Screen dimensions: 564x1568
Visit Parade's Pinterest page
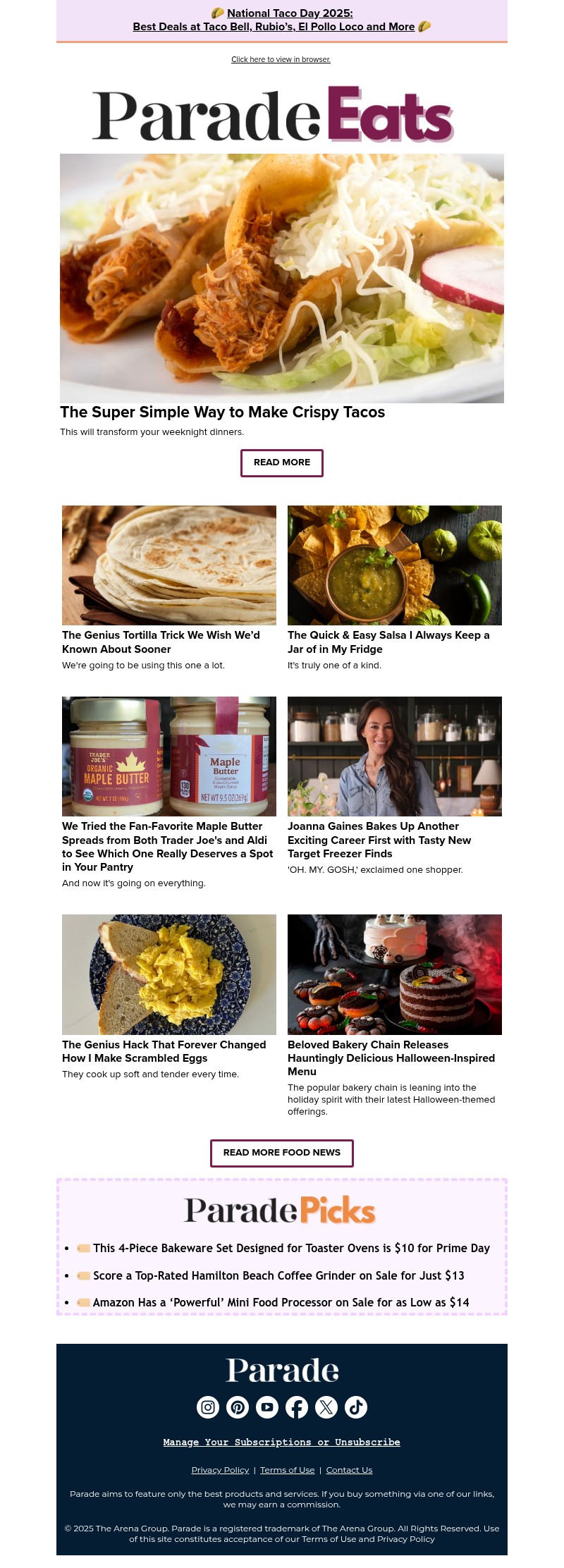238,1407
